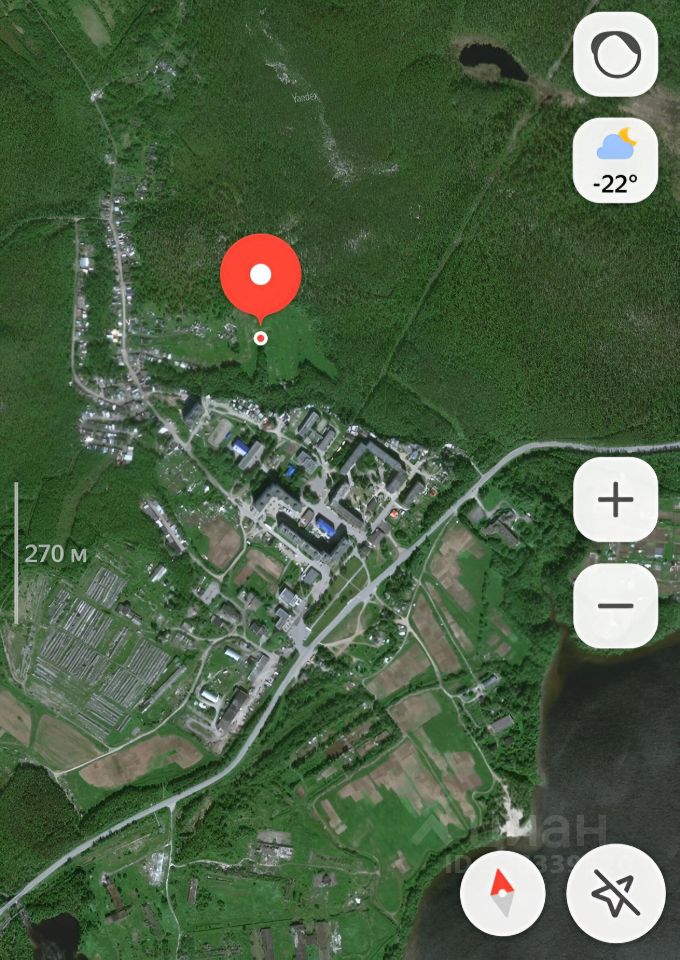
Task: Select the red map pin marker
Action: (x=260, y=277)
